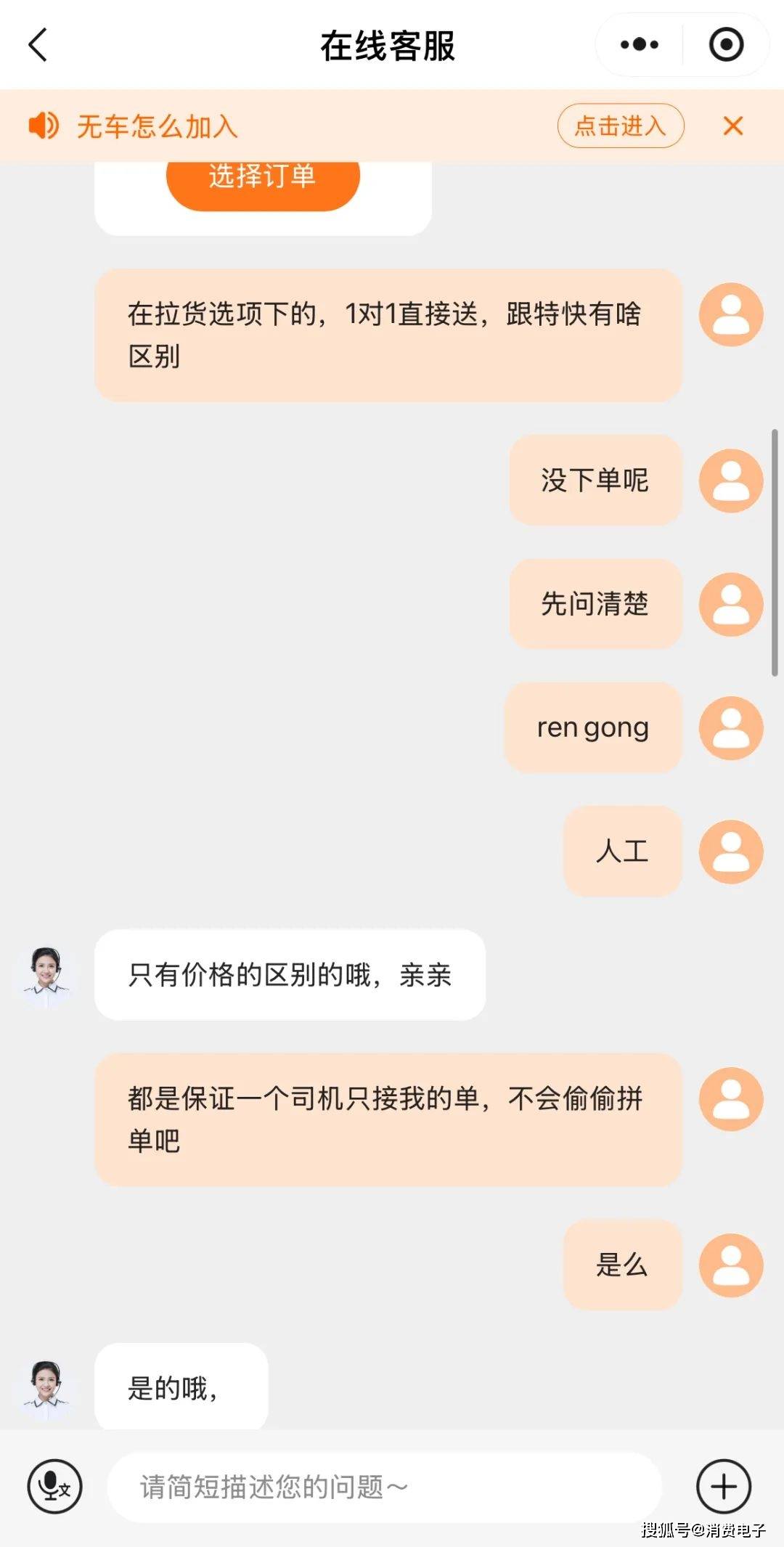This screenshot has width=784, height=1547.
Task: Dismiss the 无车怎么加入 announcement banner
Action: click(x=733, y=126)
